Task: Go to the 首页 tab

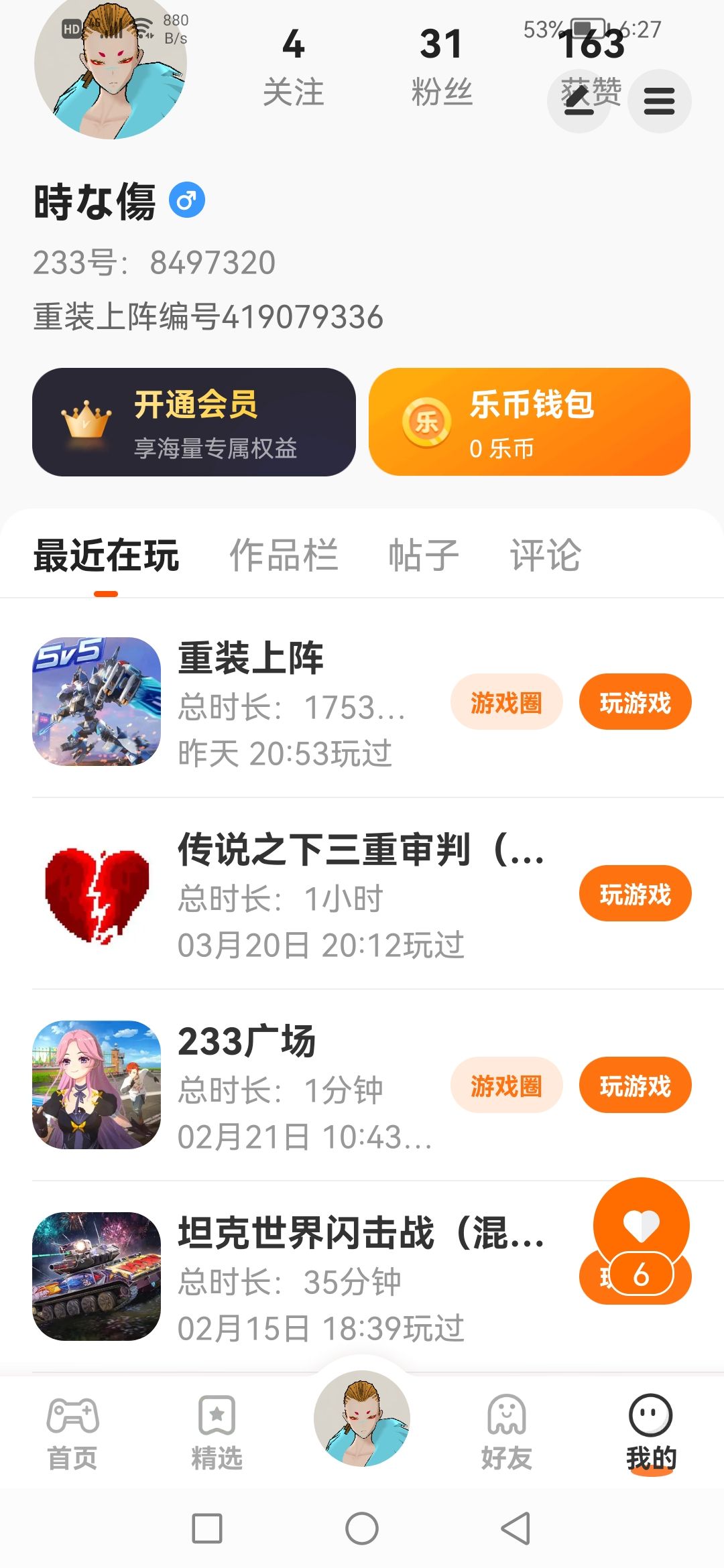Action: (72, 1433)
